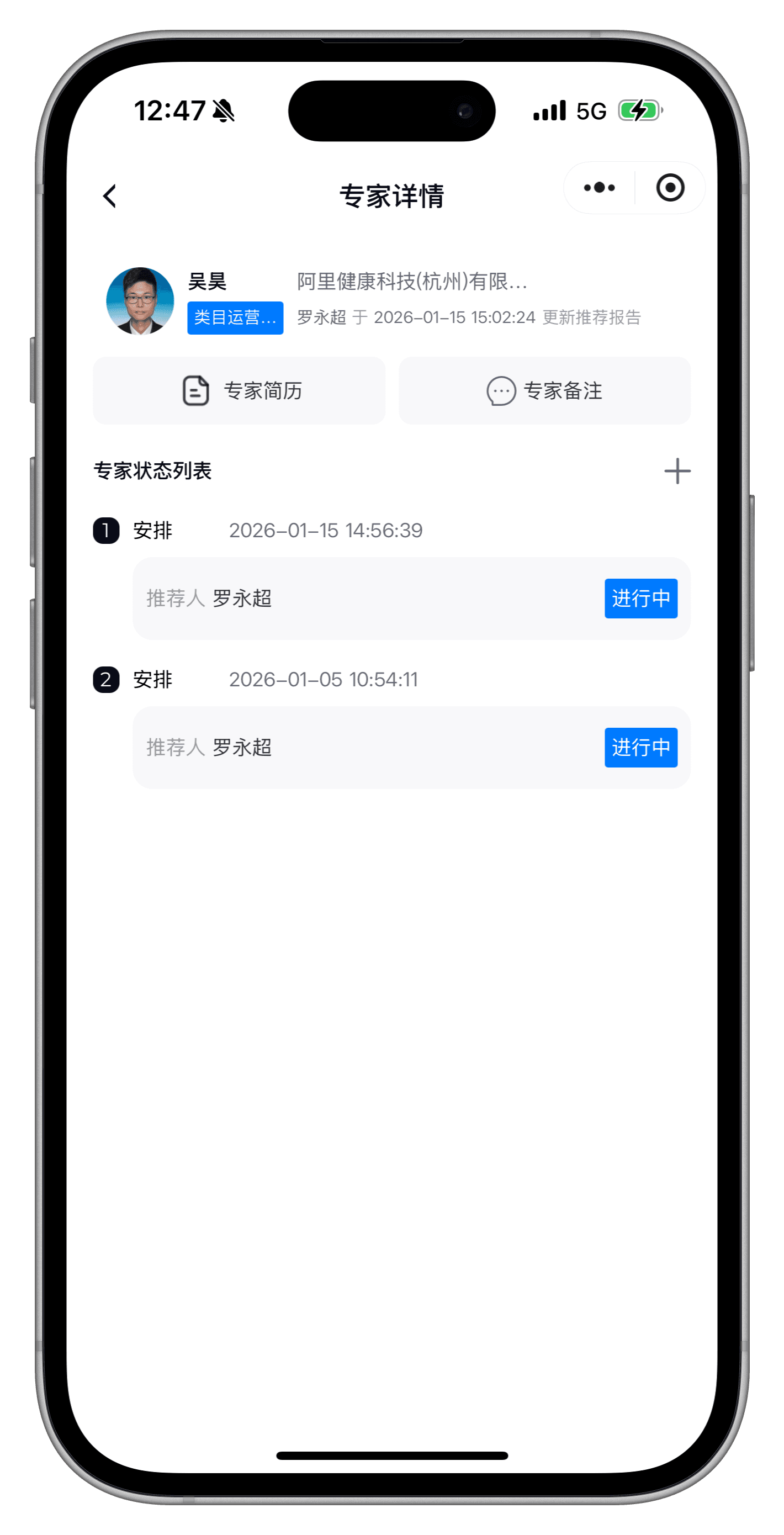784x1535 pixels.
Task: Open the mini program more-options menu
Action: pyautogui.click(x=600, y=188)
